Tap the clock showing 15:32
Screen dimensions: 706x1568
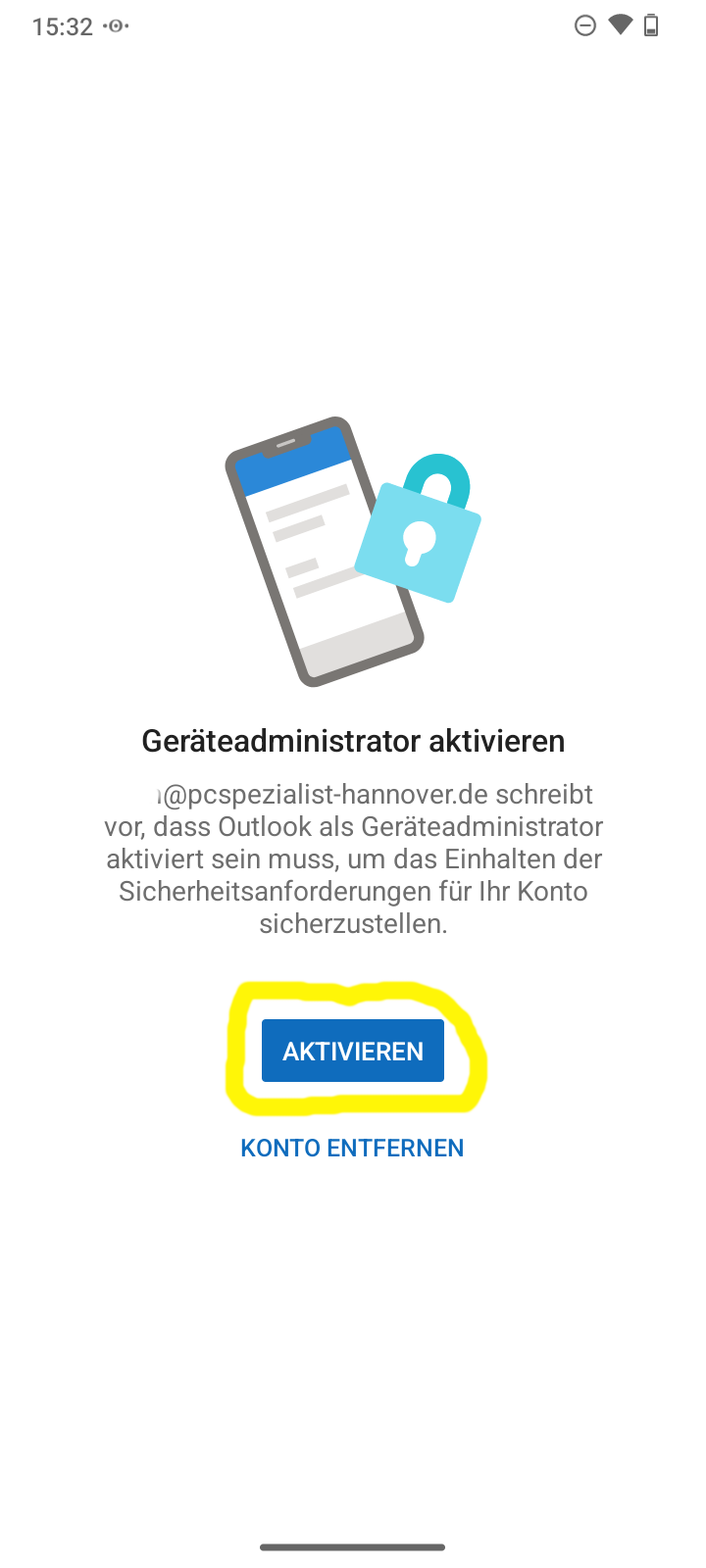(x=61, y=26)
